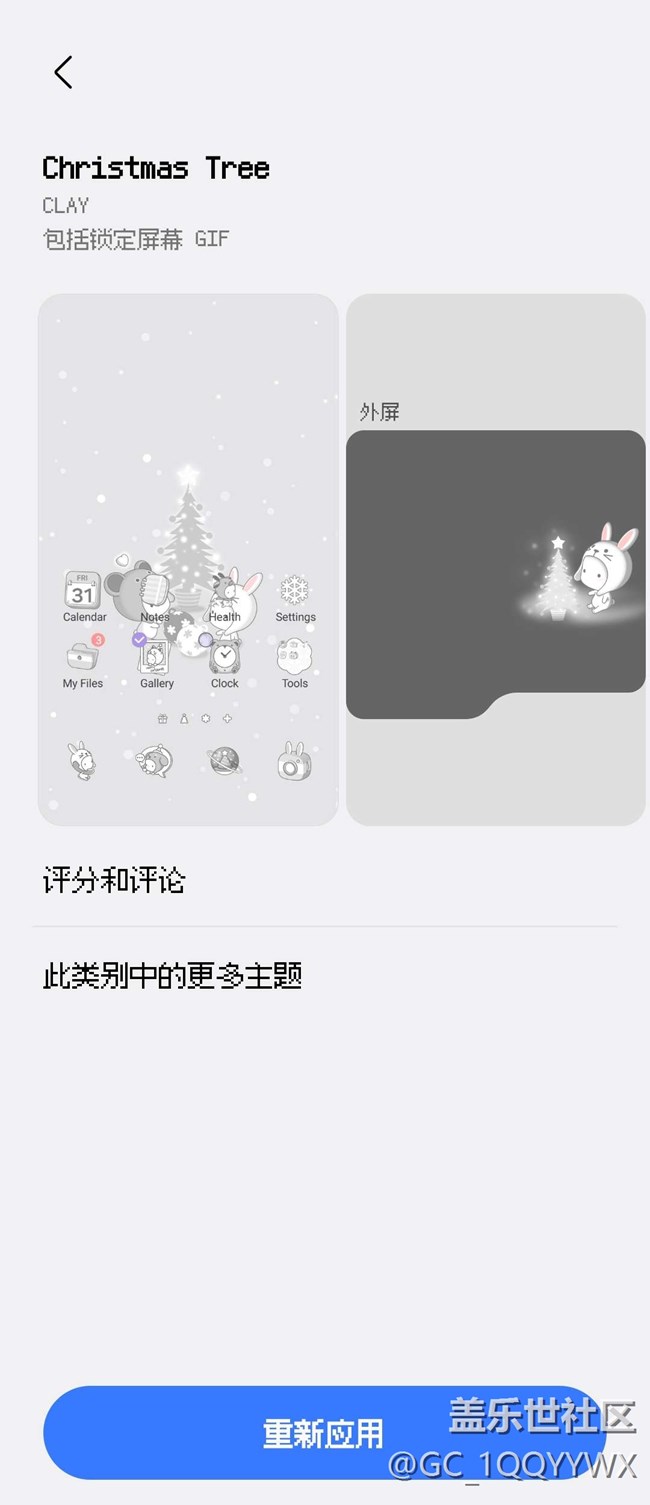The image size is (650, 1505).
Task: Open the cover screen (外屏) preview
Action: tap(496, 574)
